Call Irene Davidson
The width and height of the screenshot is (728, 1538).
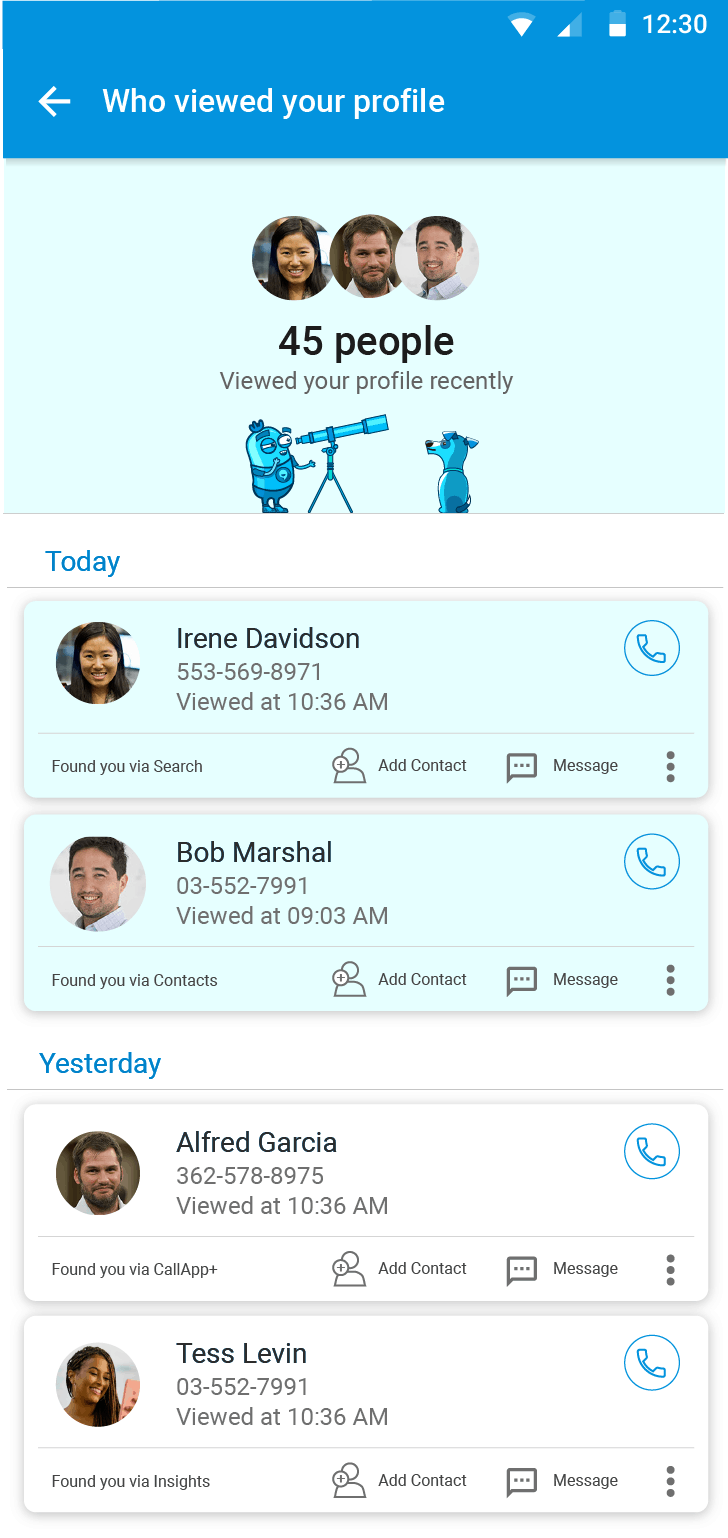coord(652,648)
